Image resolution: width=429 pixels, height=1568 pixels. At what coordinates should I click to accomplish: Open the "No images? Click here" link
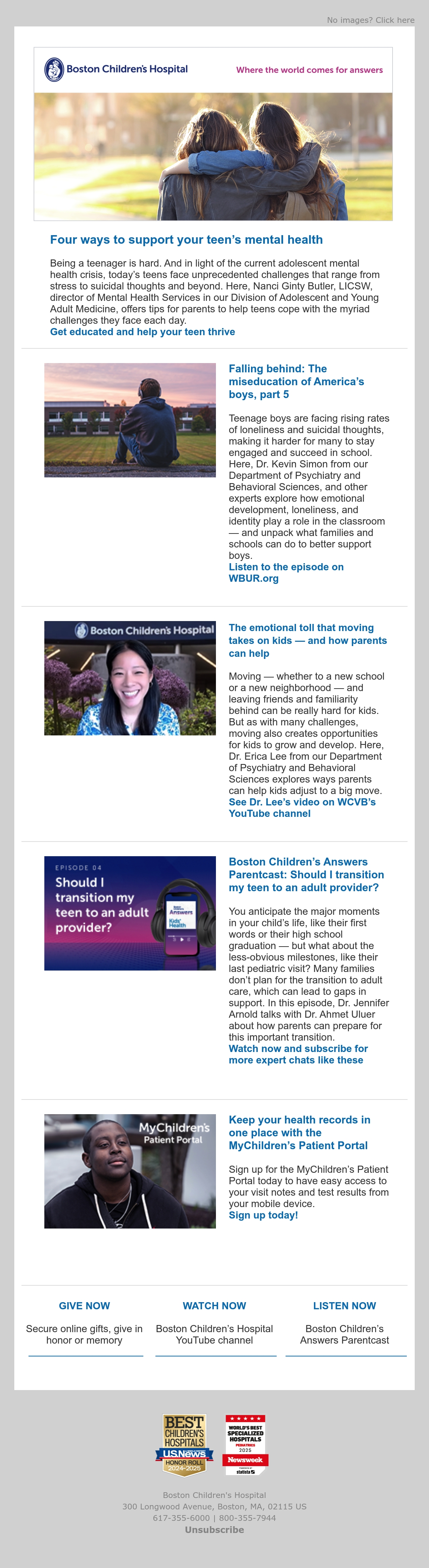pyautogui.click(x=370, y=20)
